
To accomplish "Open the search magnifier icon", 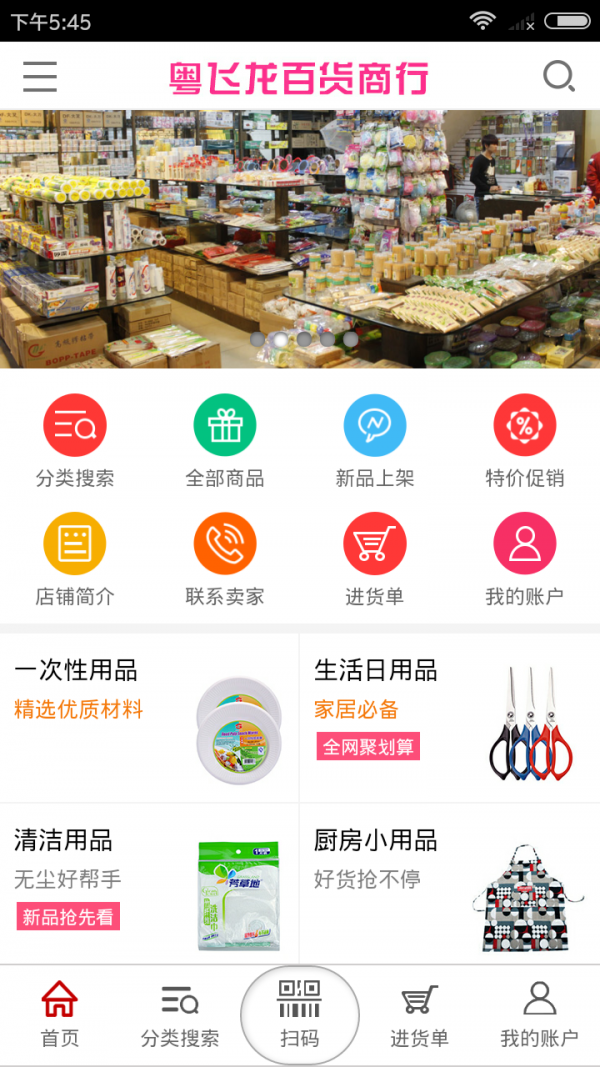I will (x=558, y=77).
